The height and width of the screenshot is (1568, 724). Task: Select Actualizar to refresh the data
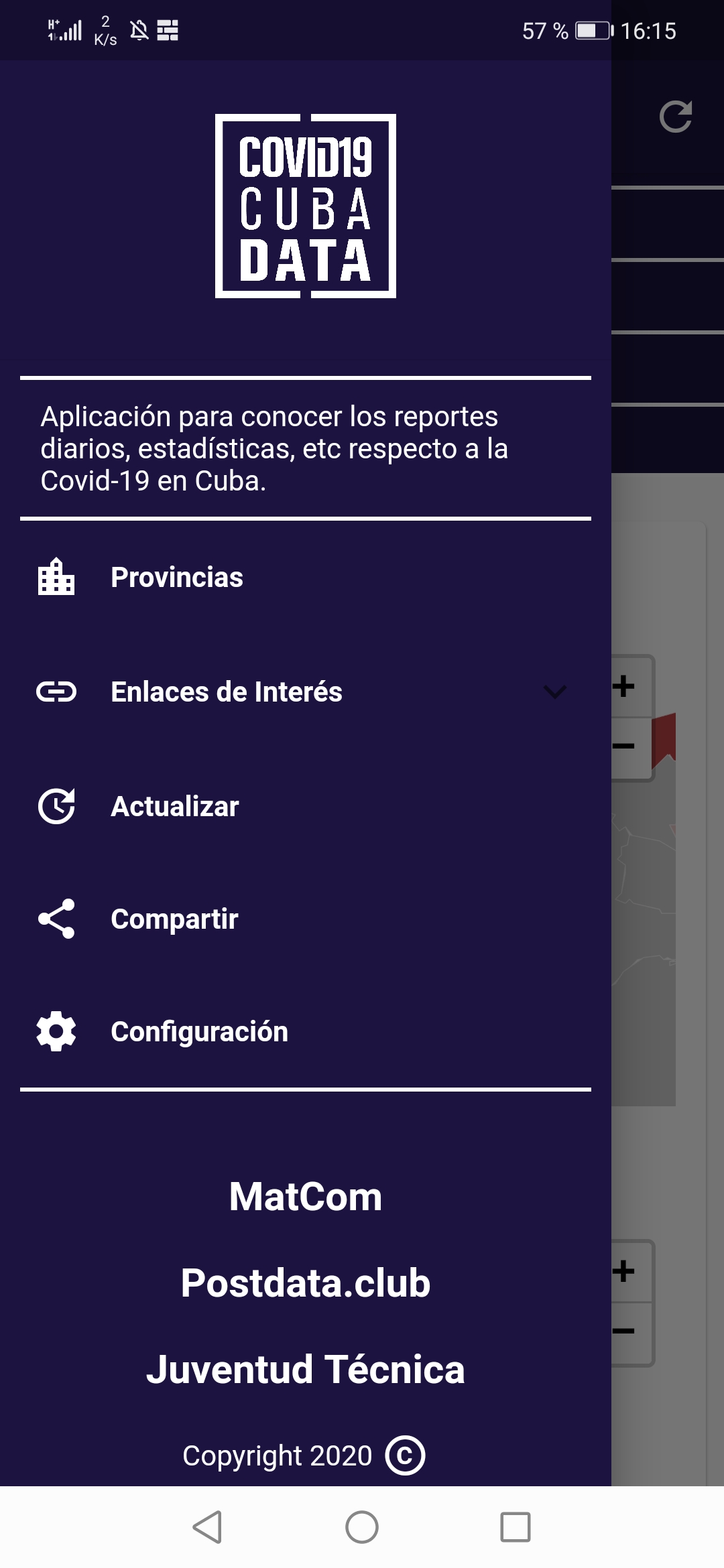(x=305, y=806)
